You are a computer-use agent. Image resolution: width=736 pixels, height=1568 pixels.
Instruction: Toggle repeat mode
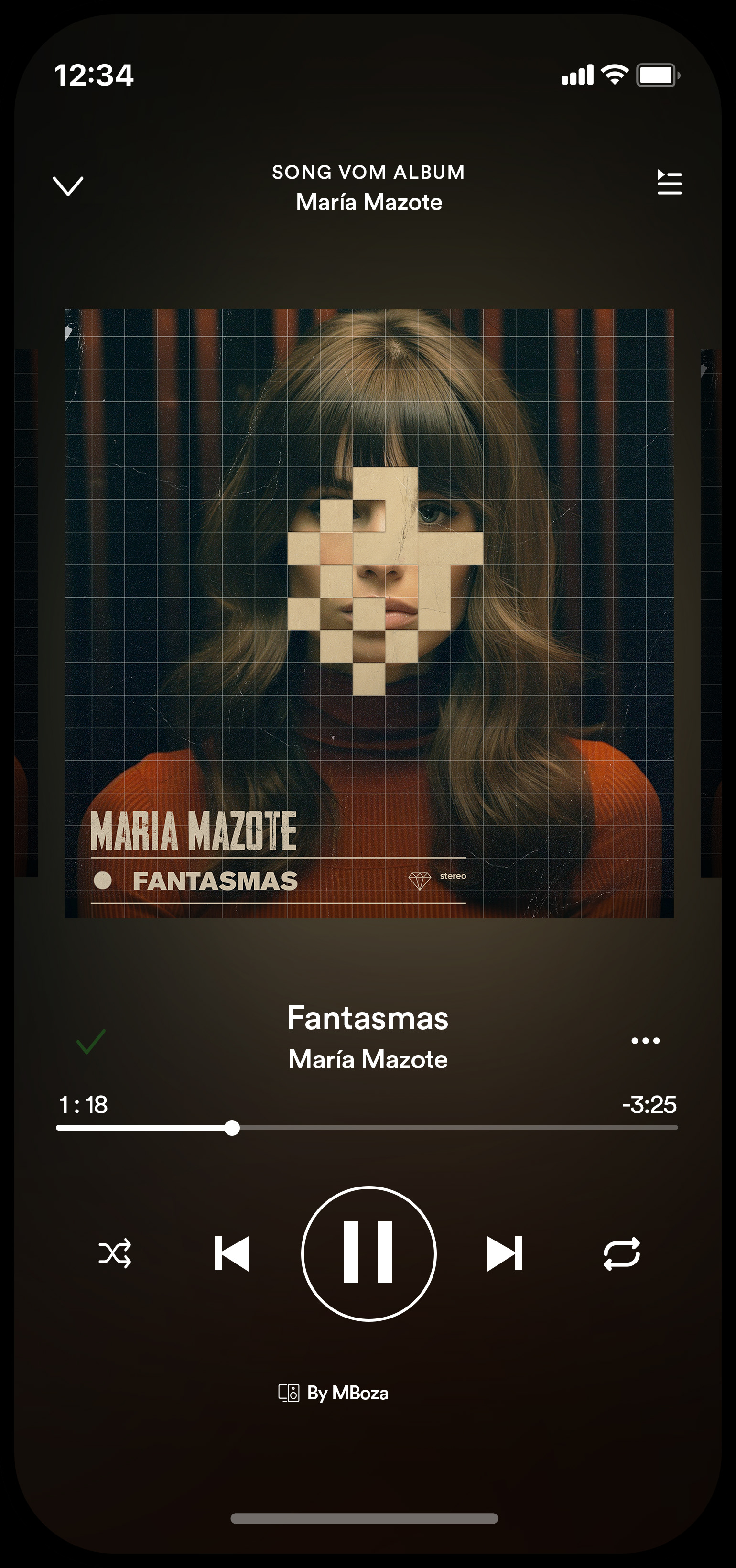click(x=622, y=1254)
